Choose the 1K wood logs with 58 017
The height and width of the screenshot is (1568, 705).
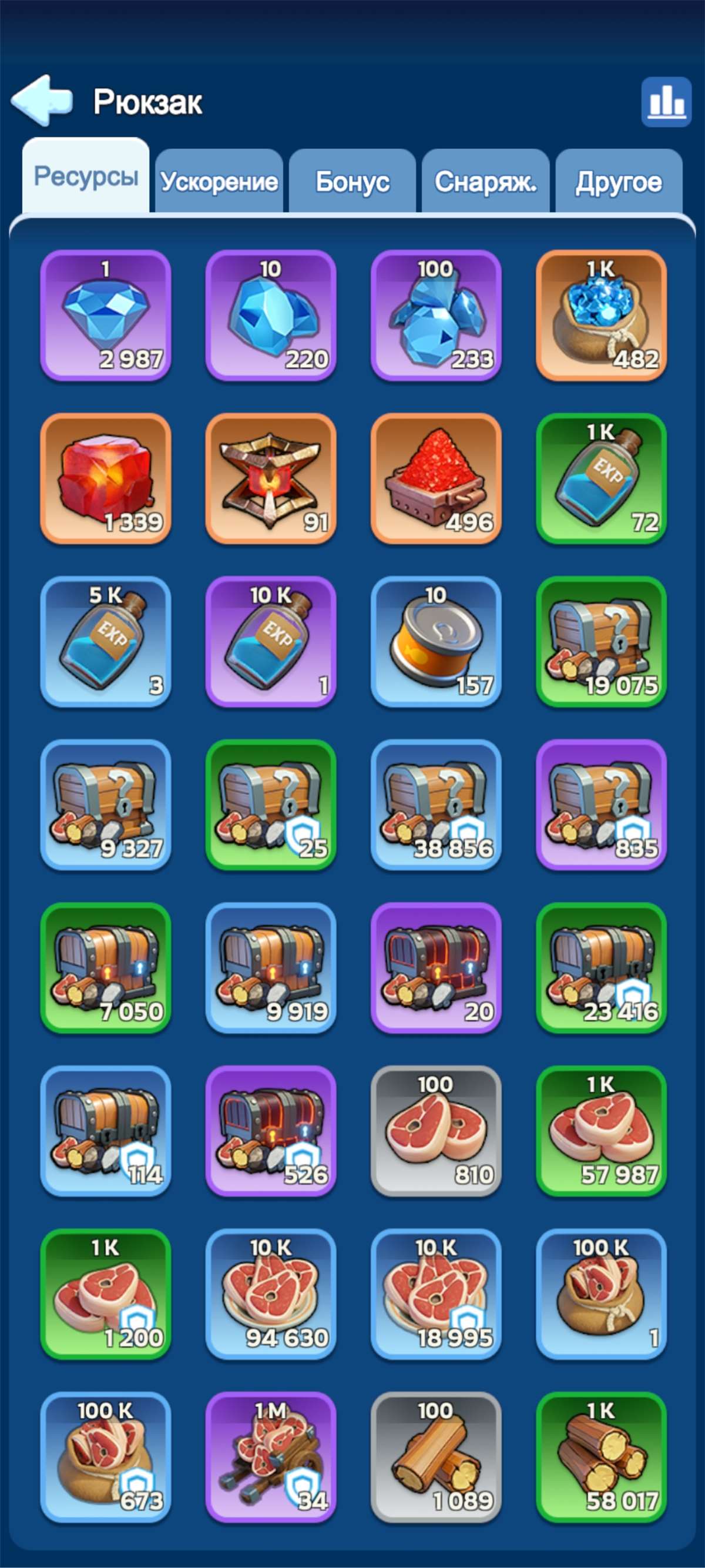(x=601, y=1456)
